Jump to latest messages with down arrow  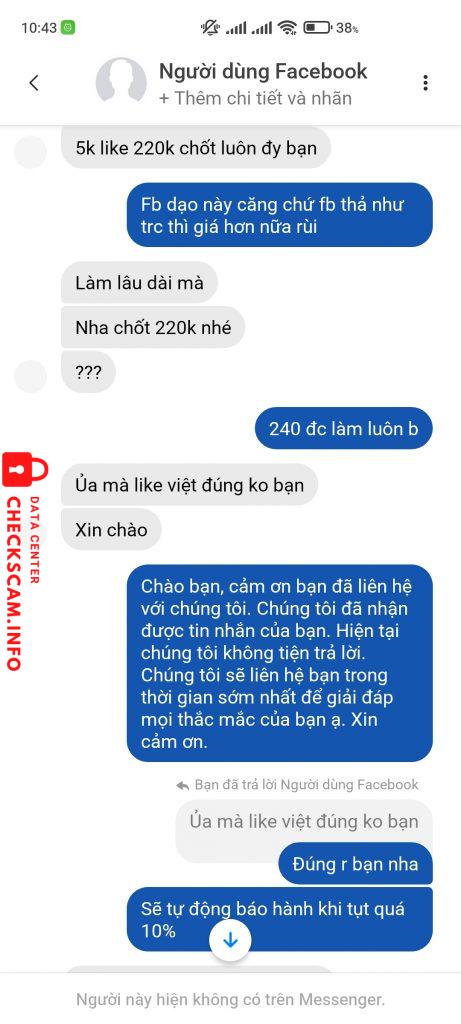point(230,939)
